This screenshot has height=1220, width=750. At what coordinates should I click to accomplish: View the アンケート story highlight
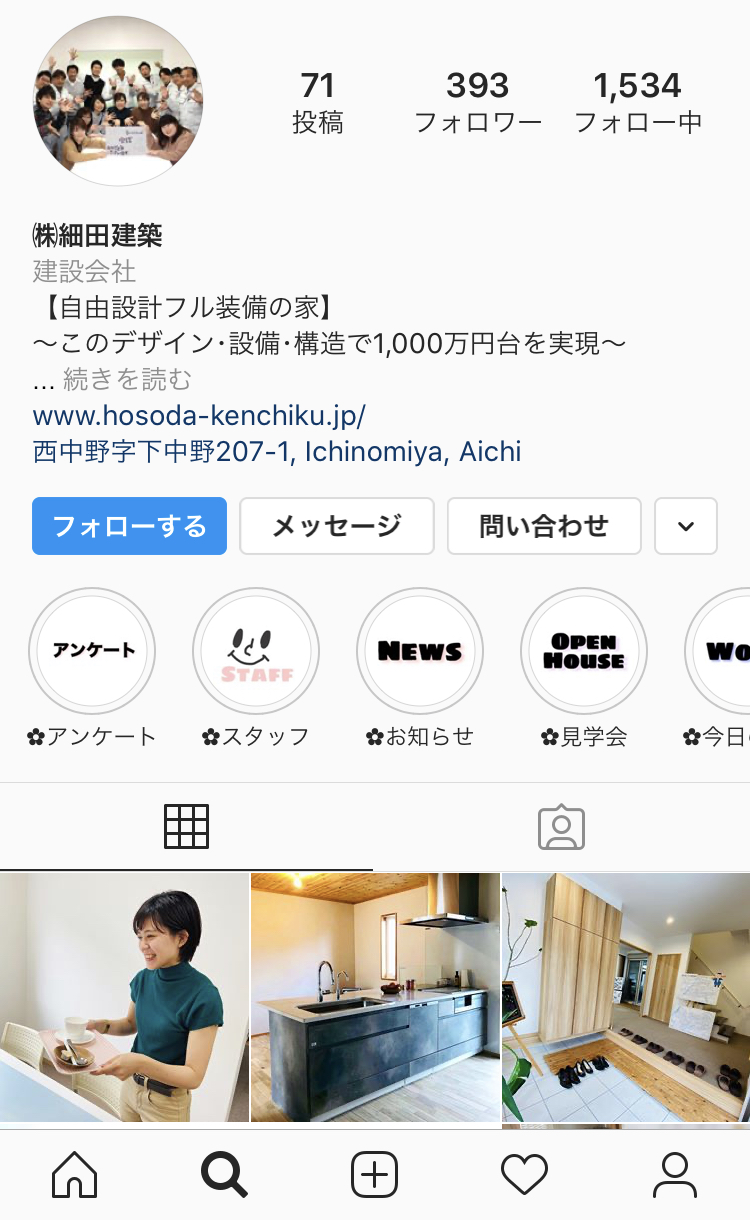pos(92,651)
